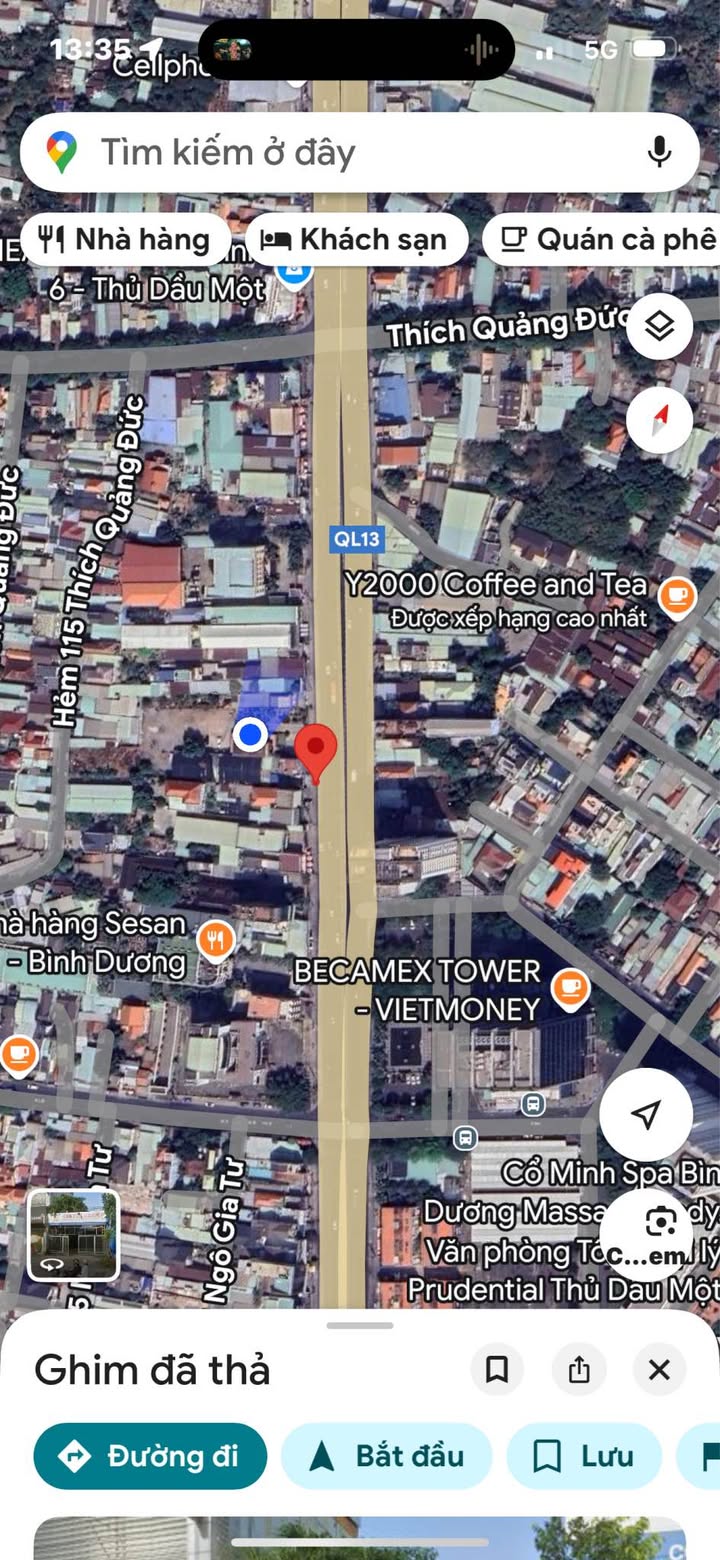Share the dropped pin location

point(579,1369)
